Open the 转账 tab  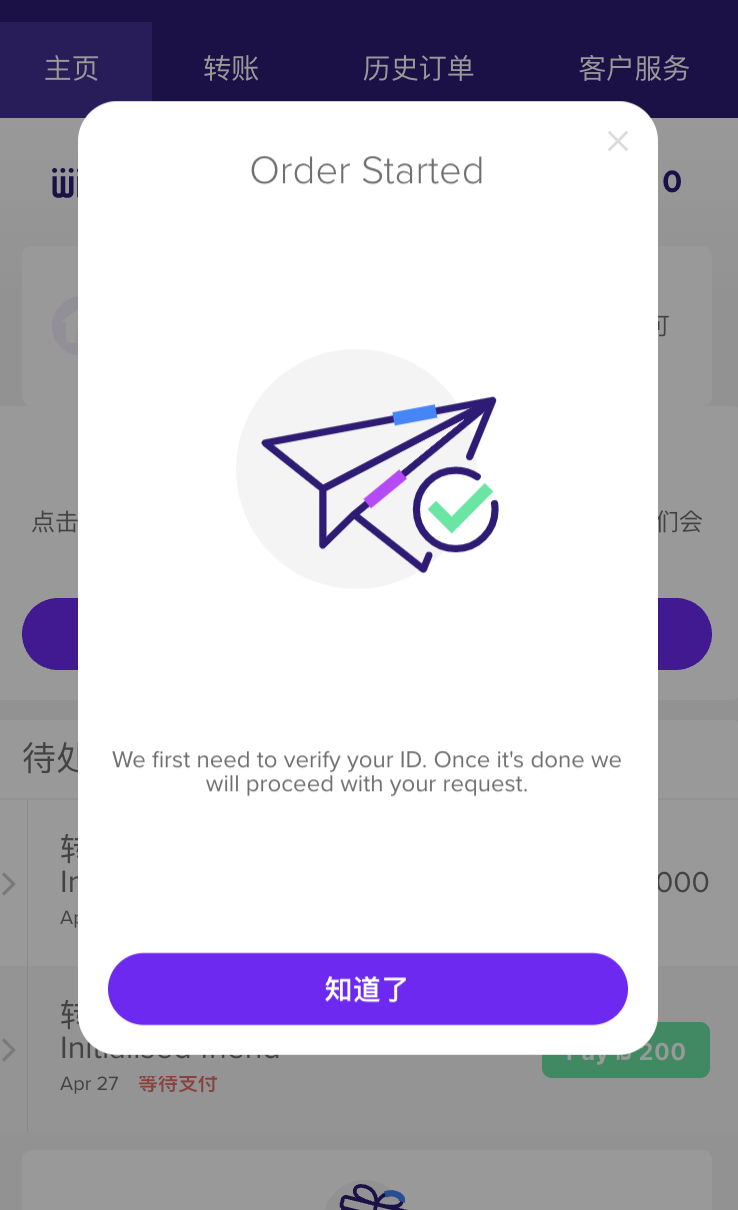click(x=231, y=68)
